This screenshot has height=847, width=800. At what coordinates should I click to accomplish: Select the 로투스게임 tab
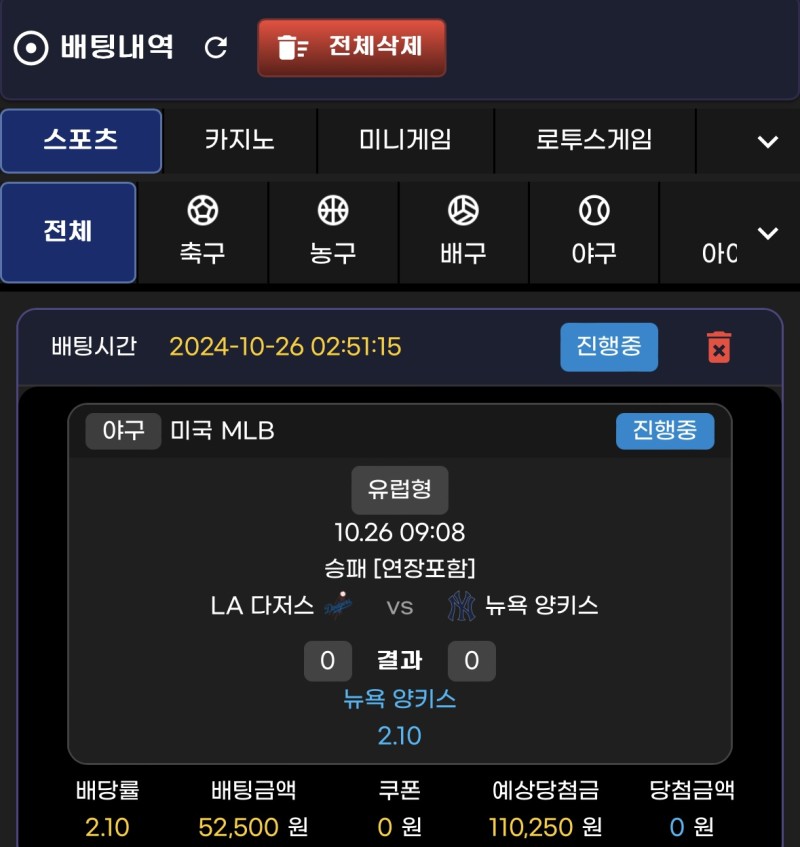[594, 141]
